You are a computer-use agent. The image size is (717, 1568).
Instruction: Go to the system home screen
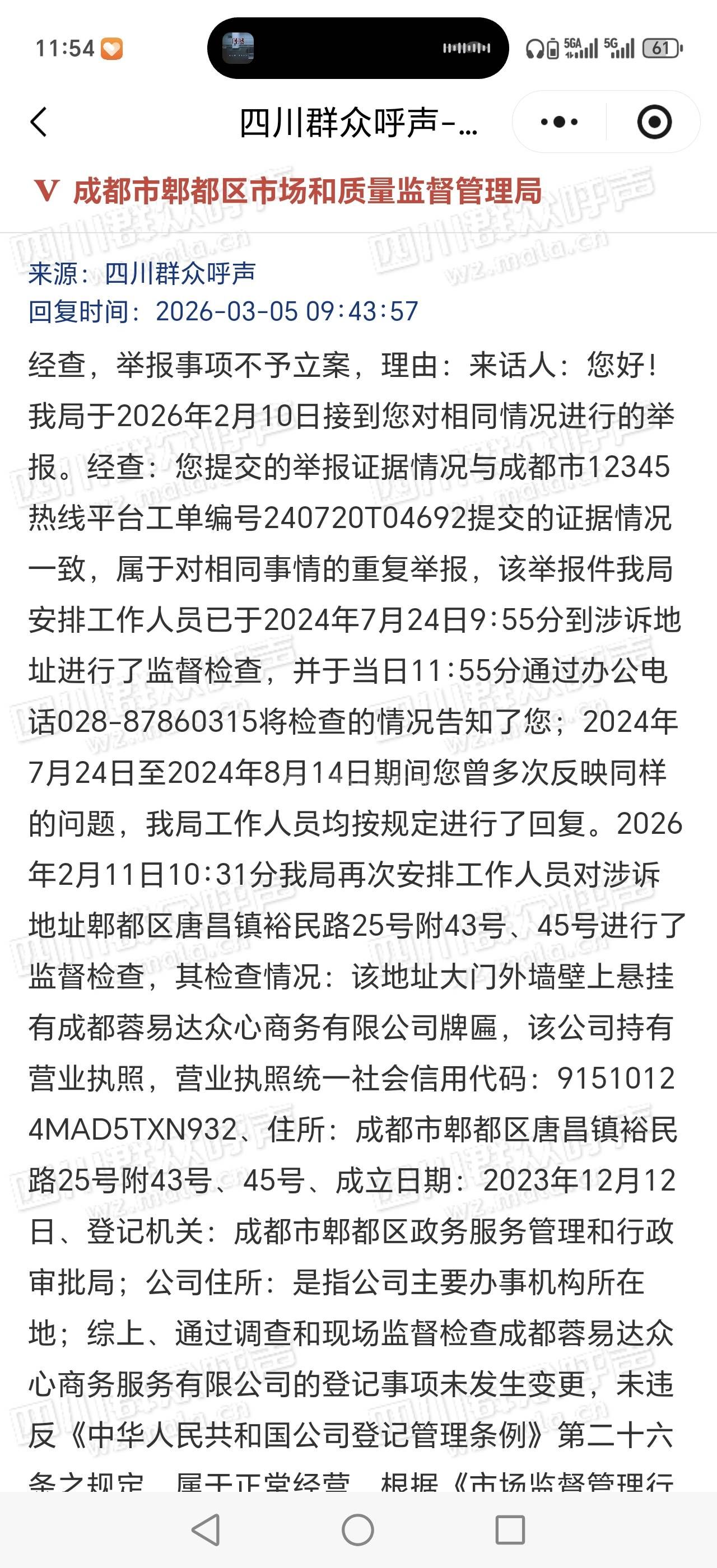[x=358, y=1530]
